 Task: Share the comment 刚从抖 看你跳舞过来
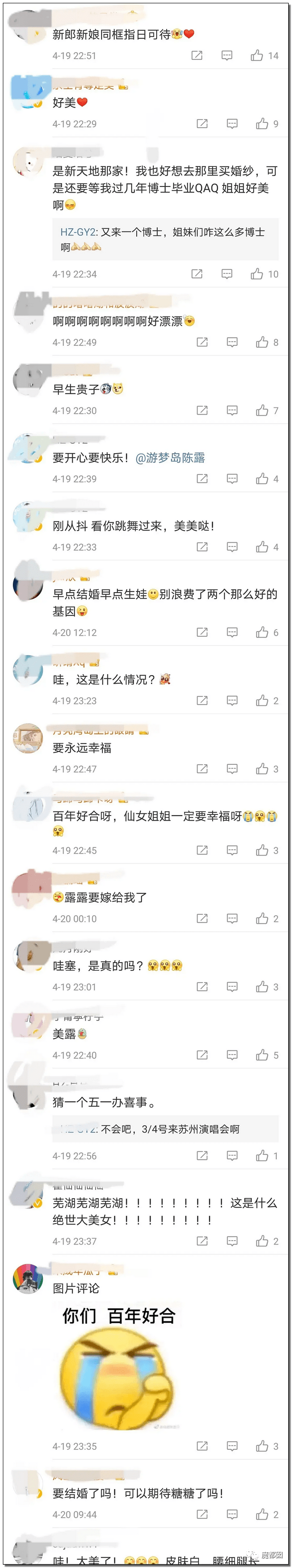[202, 547]
